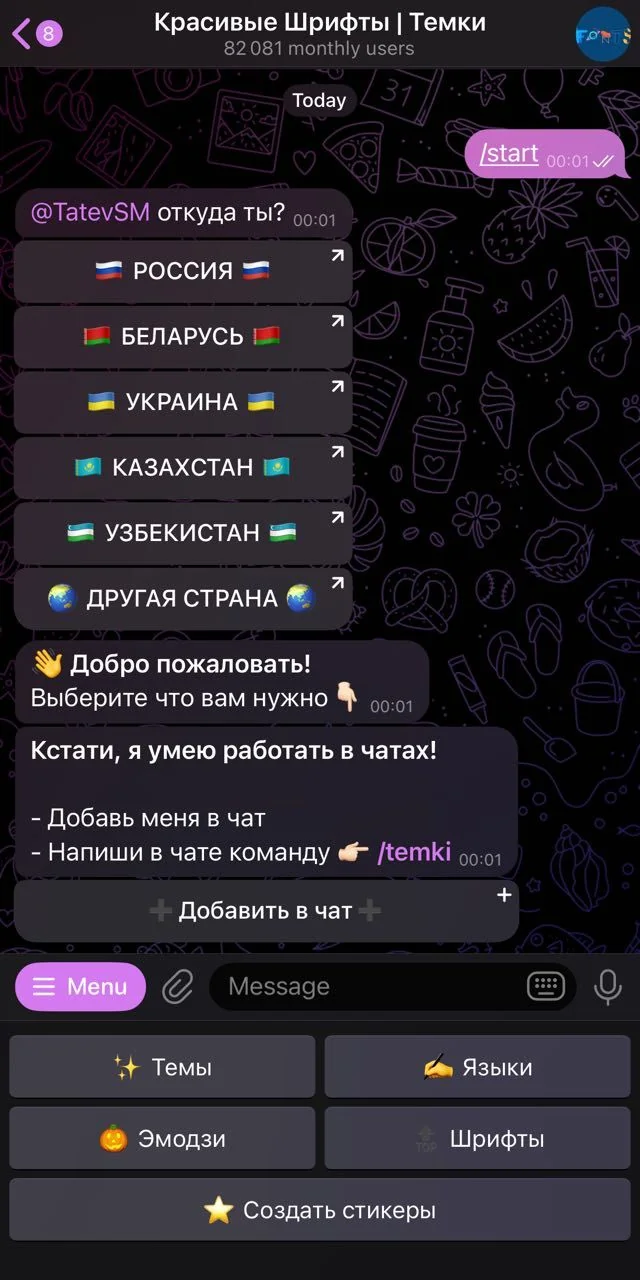Open the Темы keyboard button
This screenshot has width=640, height=1280.
162,1067
